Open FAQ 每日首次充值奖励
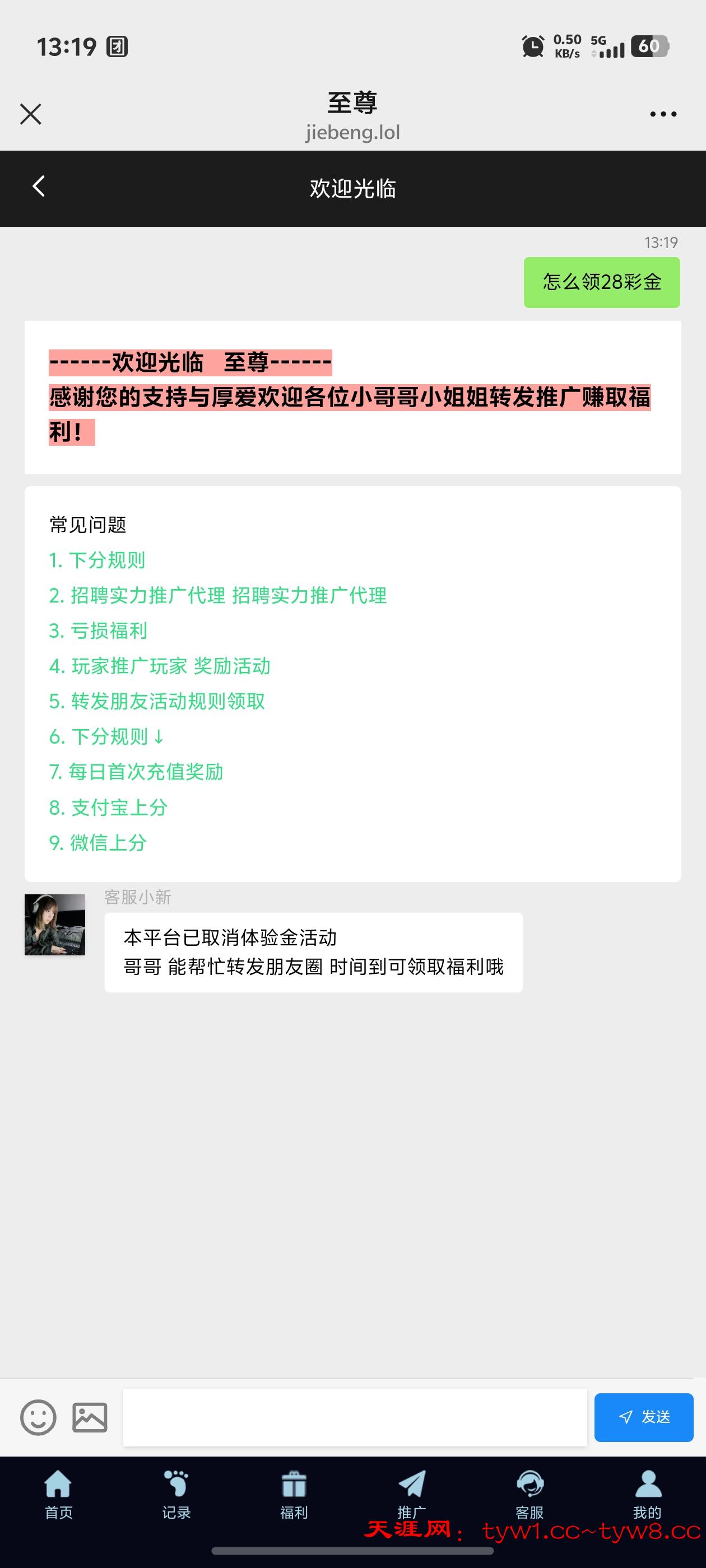The width and height of the screenshot is (706, 1568). [137, 772]
